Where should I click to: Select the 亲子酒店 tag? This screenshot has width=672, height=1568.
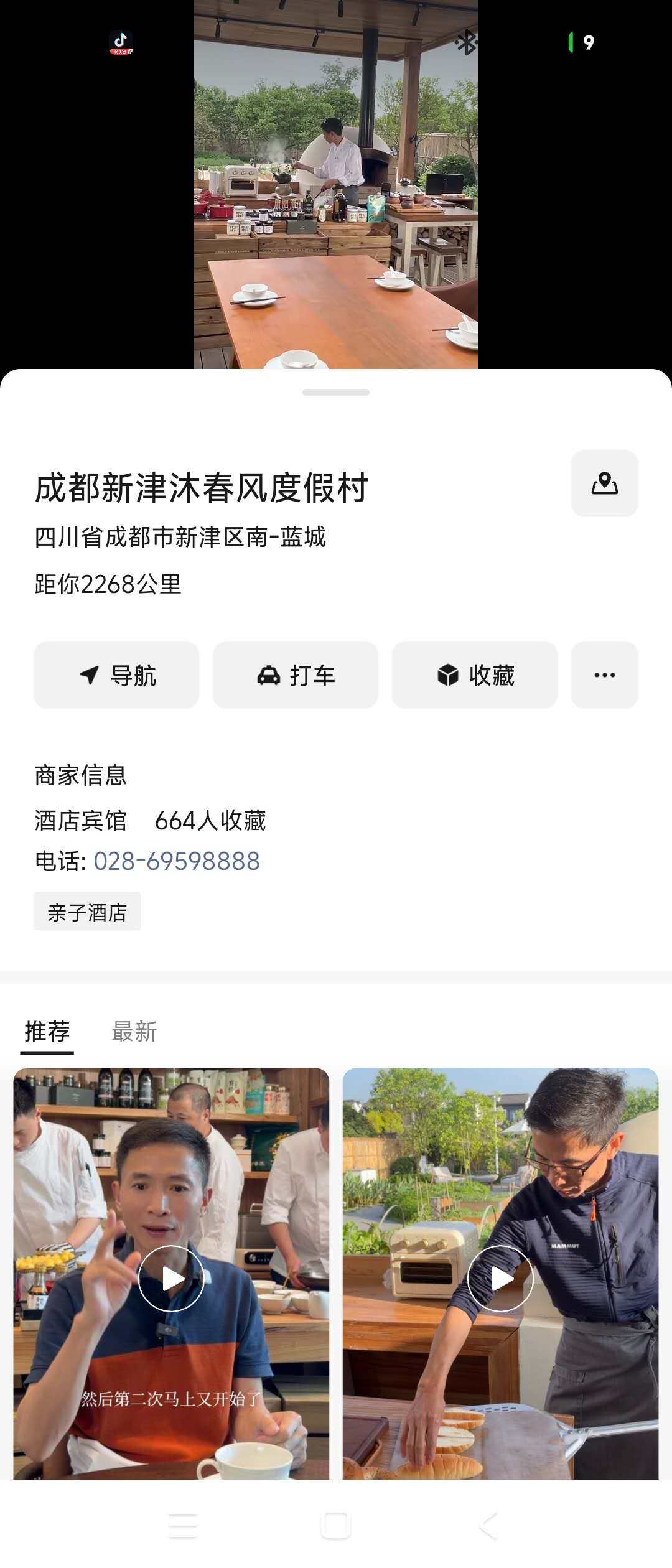87,912
